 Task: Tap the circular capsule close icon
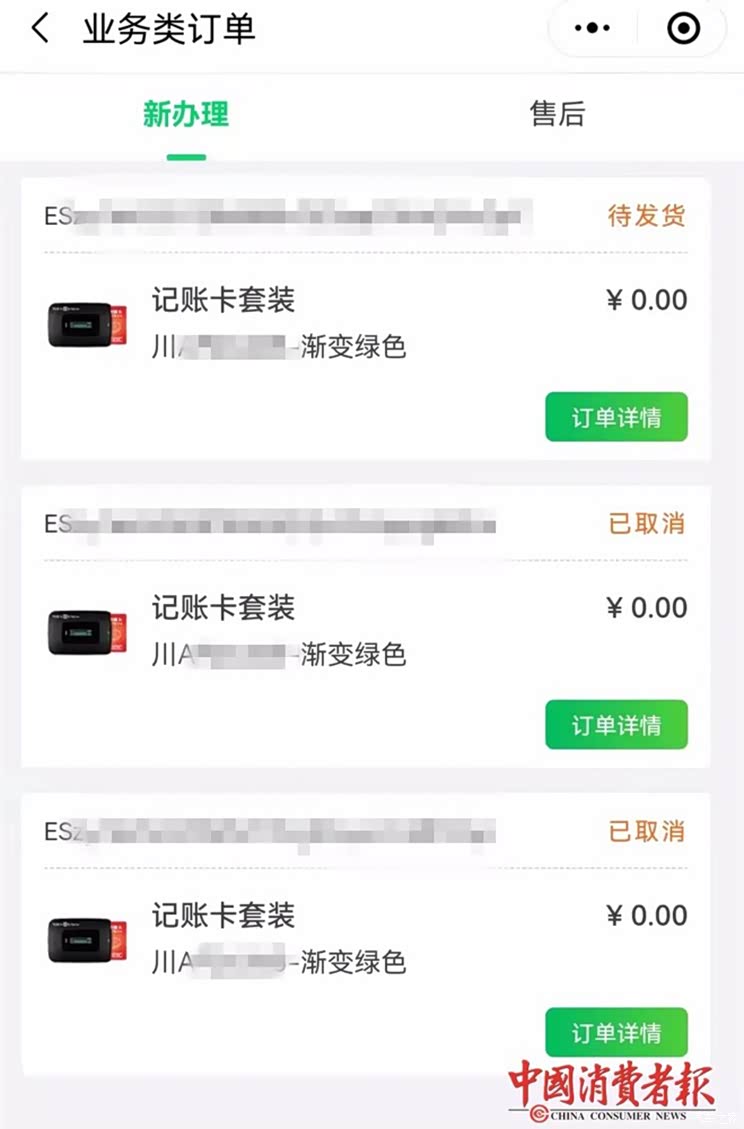click(x=682, y=30)
